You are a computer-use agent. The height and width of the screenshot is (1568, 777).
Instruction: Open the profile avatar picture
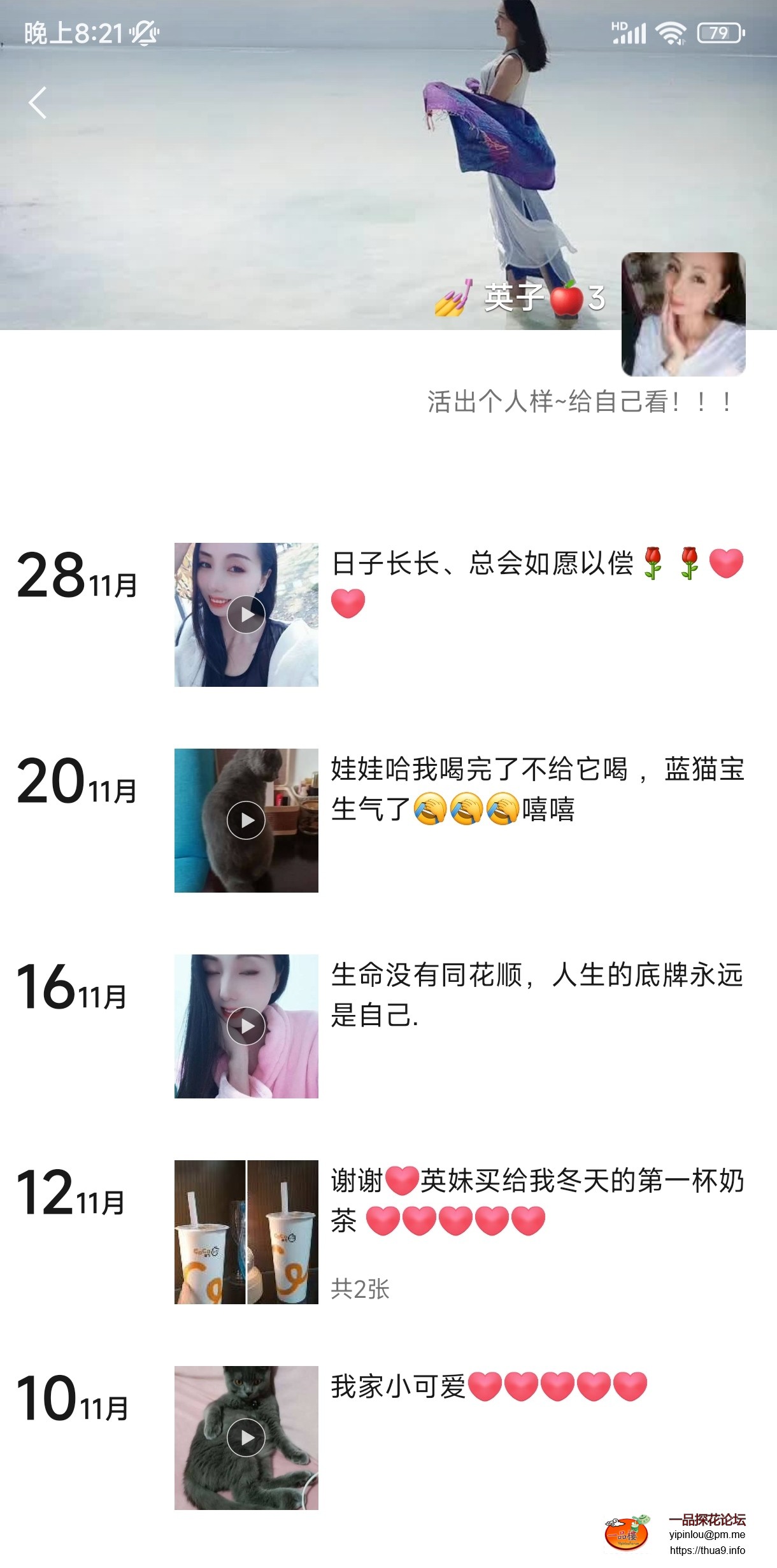pyautogui.click(x=683, y=314)
